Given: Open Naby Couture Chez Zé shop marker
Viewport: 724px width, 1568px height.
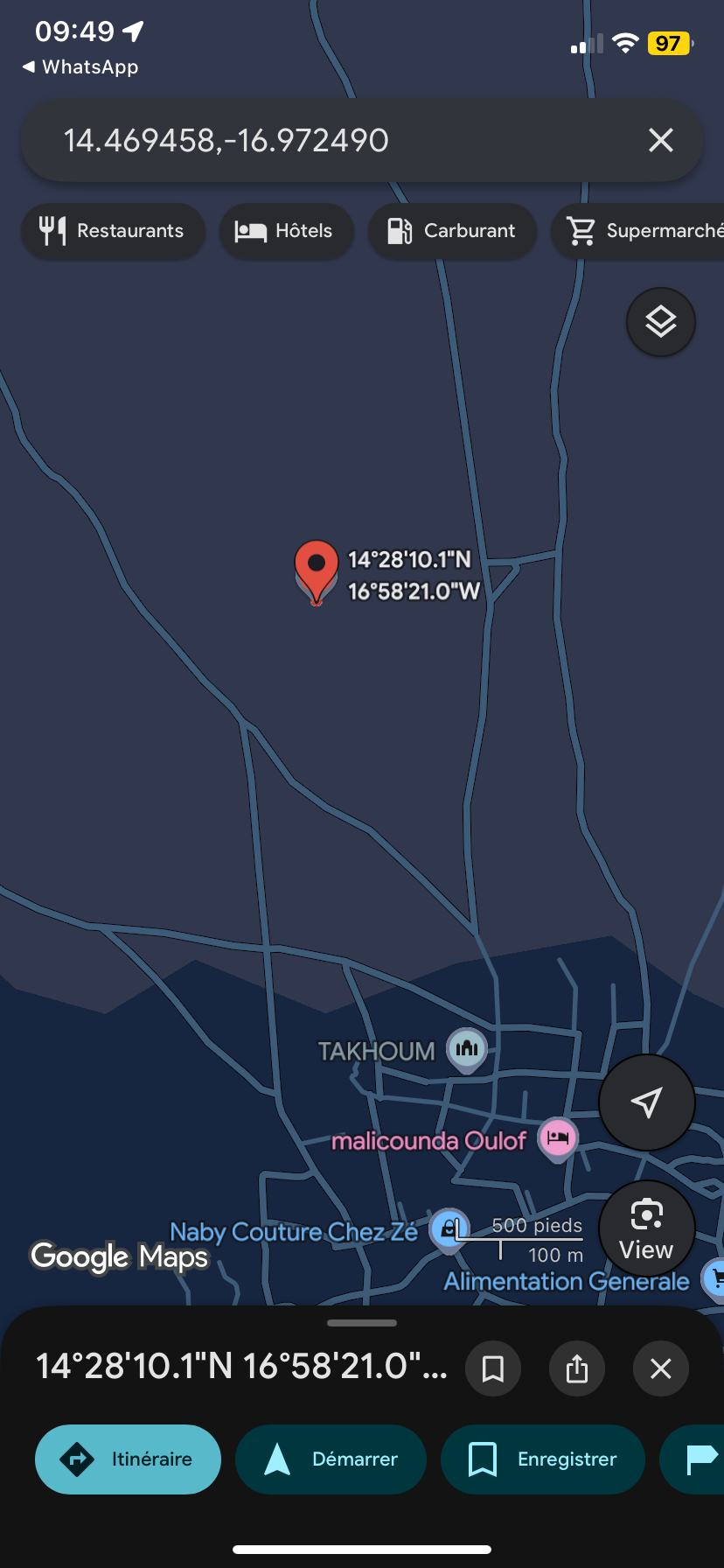Looking at the screenshot, I should (x=449, y=1229).
